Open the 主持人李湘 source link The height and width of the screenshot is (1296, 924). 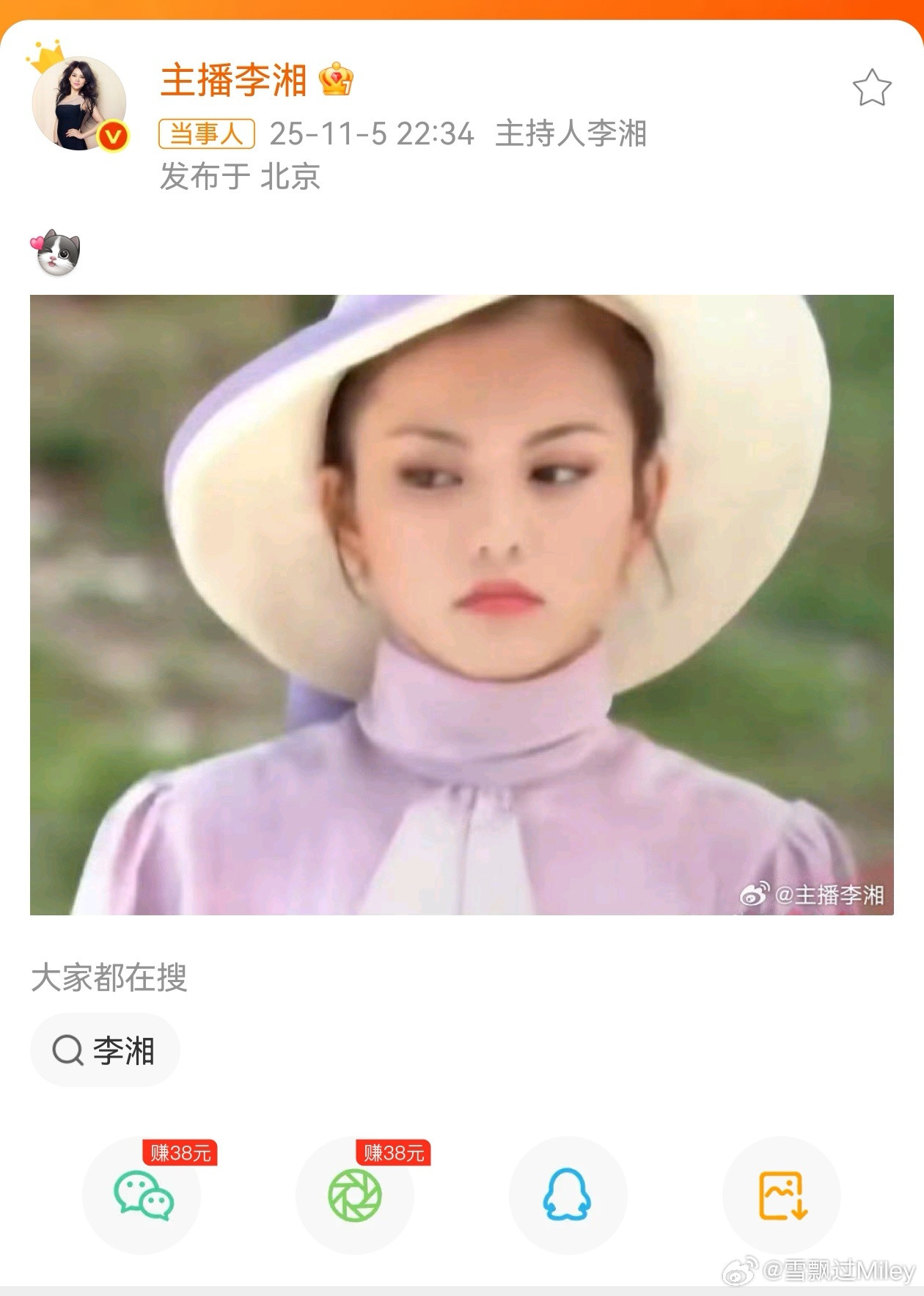point(575,133)
